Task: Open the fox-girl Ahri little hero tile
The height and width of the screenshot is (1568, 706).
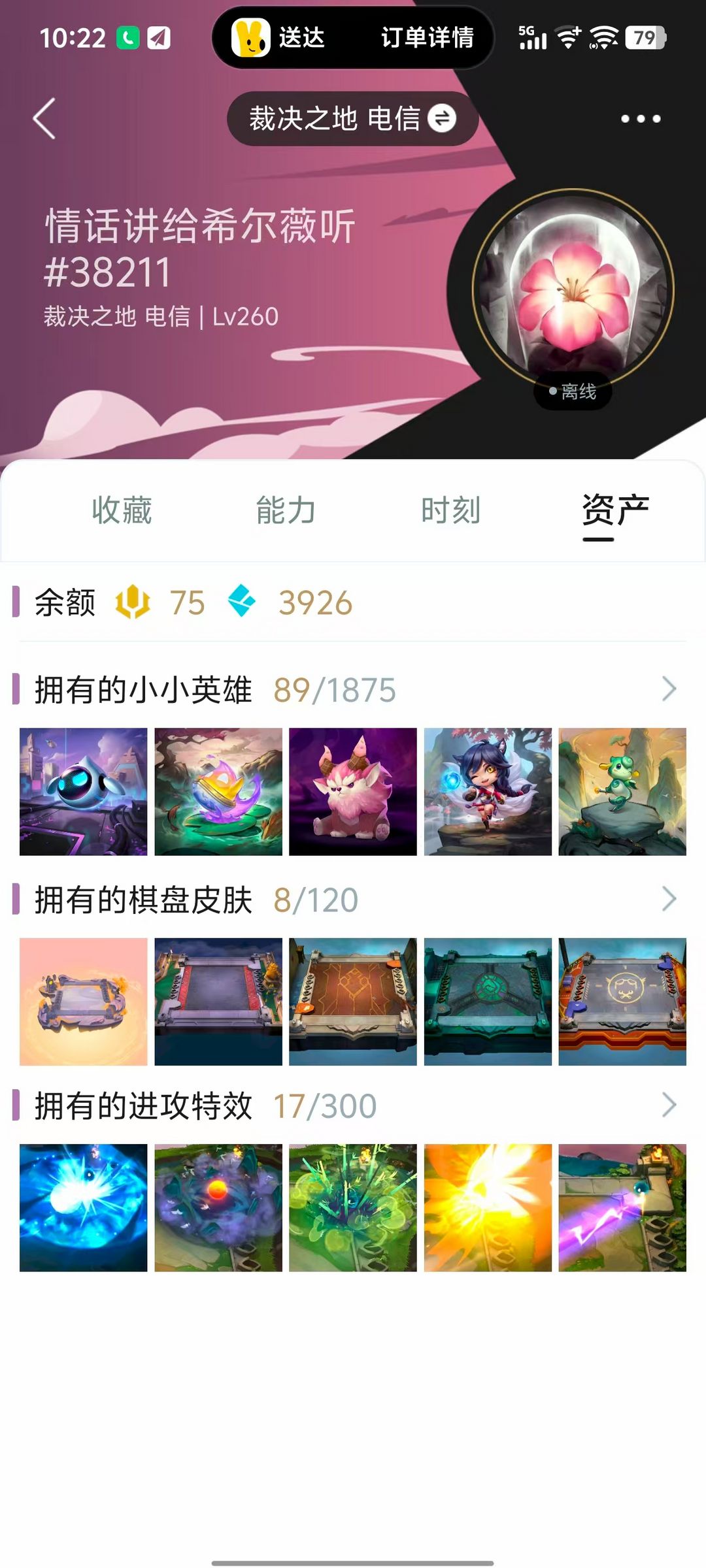Action: [x=488, y=792]
